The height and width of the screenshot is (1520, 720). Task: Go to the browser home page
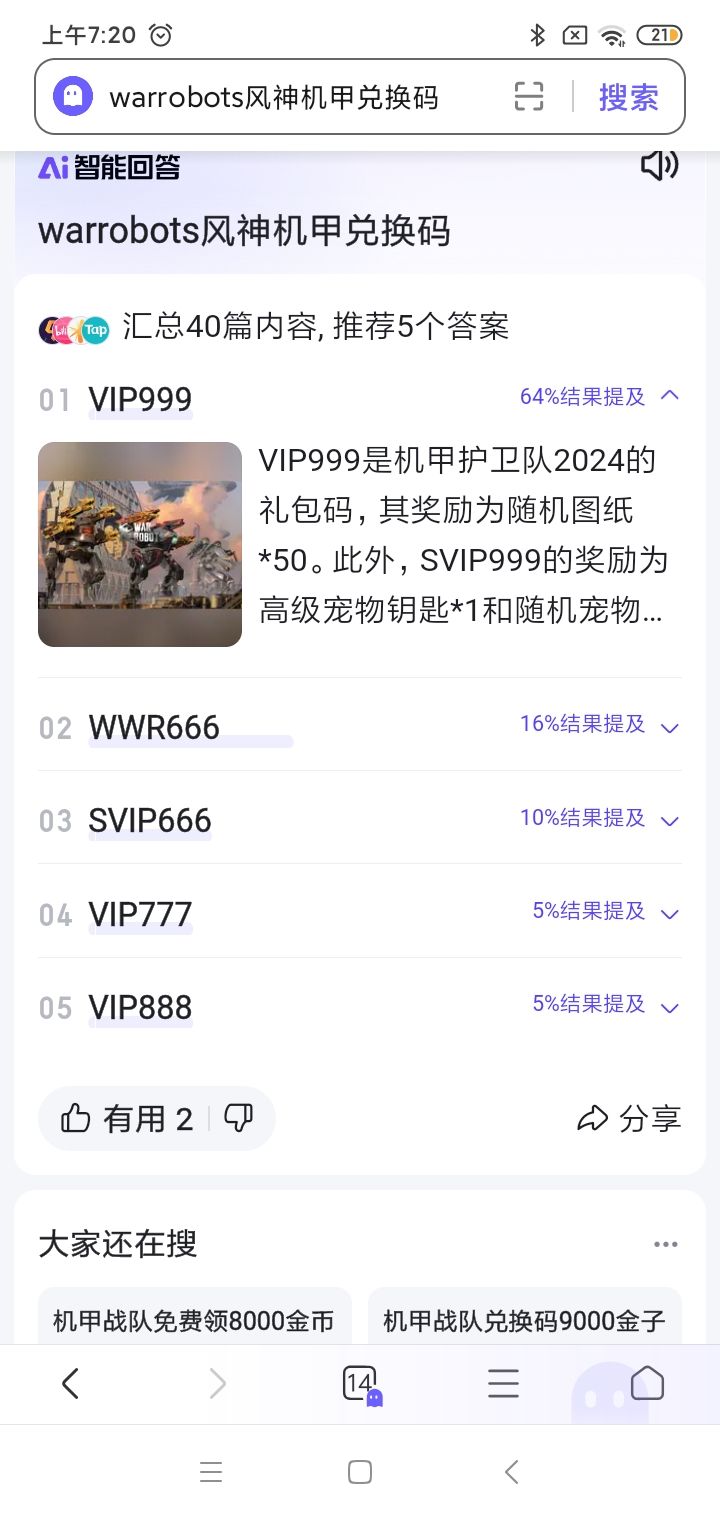(647, 1384)
